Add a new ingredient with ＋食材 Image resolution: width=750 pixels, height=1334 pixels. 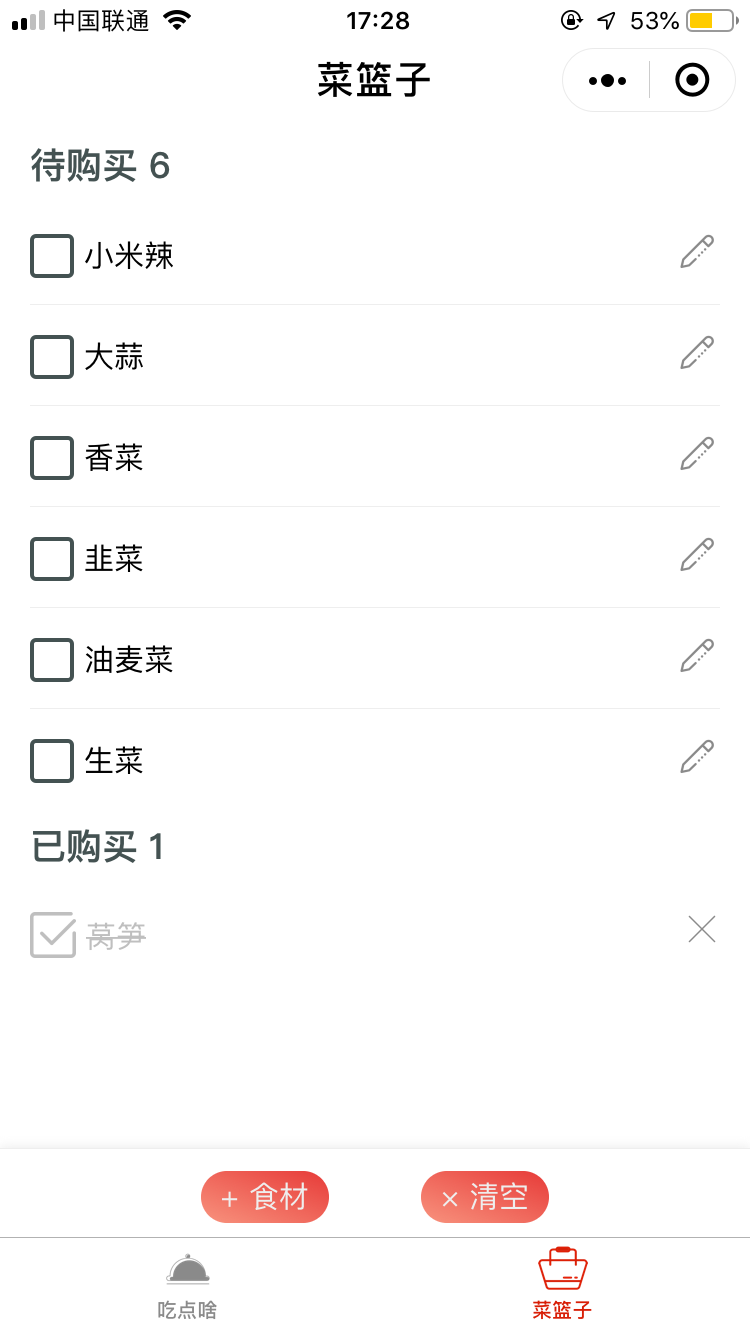(x=265, y=1197)
